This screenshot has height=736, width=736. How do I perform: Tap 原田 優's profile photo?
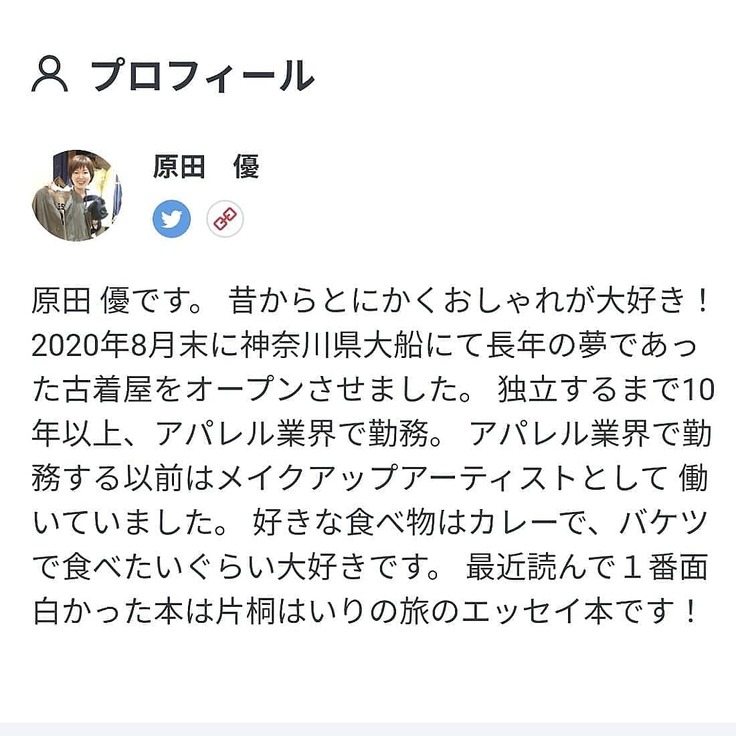click(x=77, y=195)
